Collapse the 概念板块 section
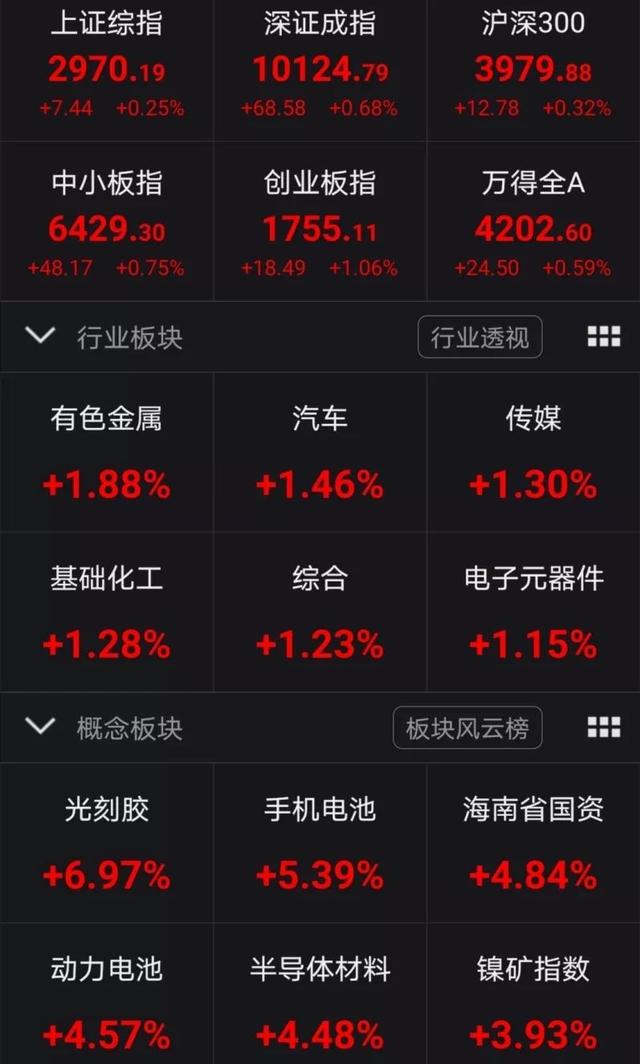Viewport: 640px width, 1064px height. tap(40, 727)
